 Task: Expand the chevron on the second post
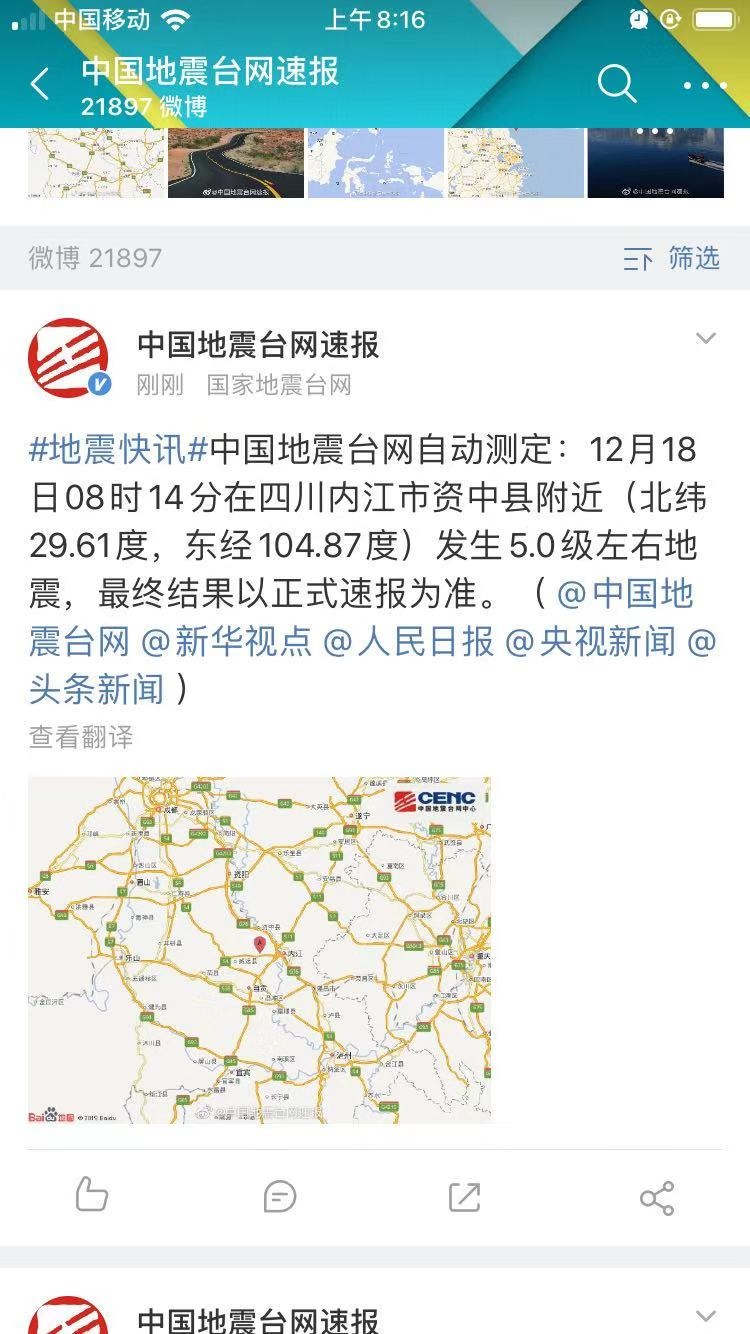pos(706,1315)
